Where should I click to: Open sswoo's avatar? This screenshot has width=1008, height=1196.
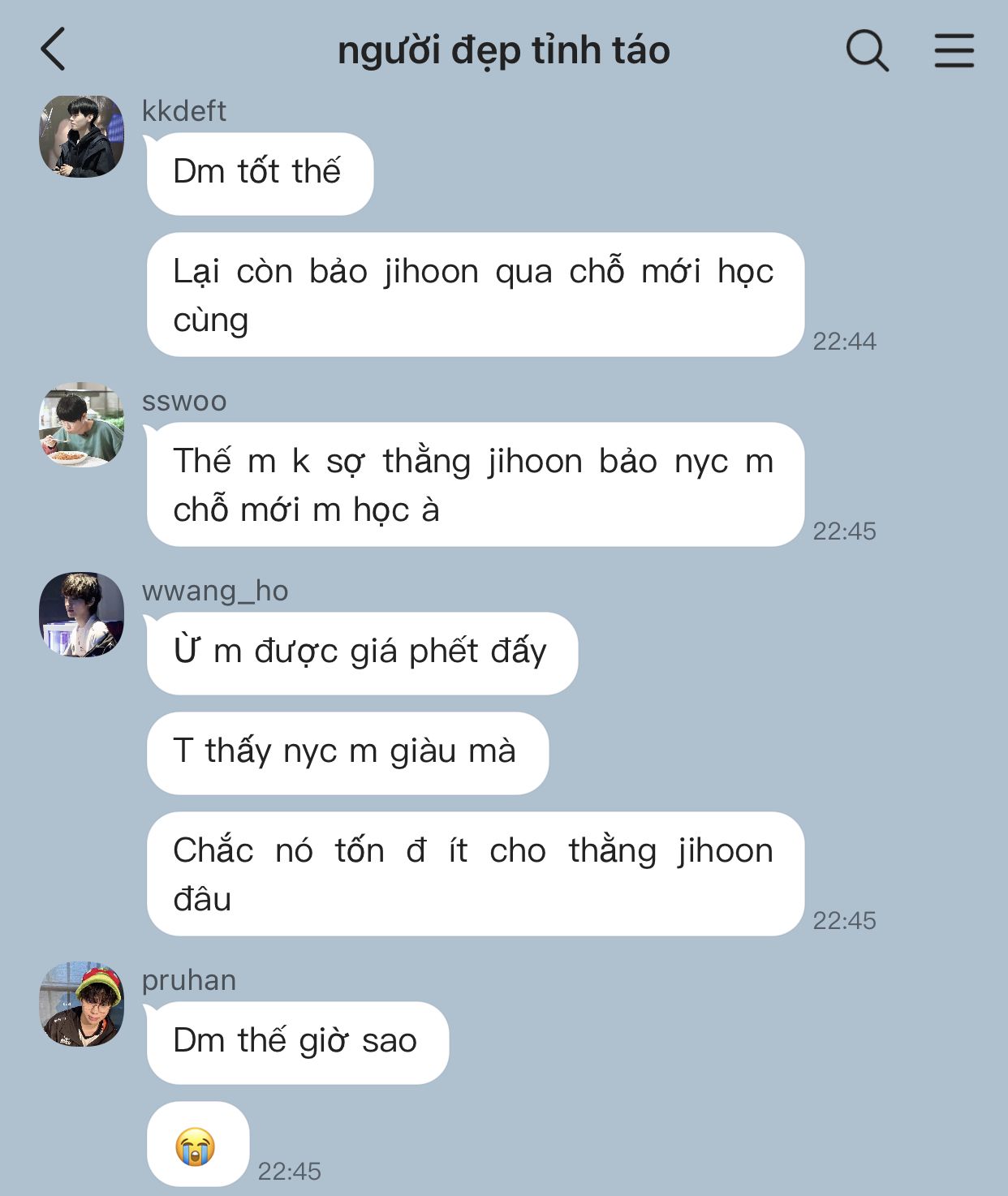pyautogui.click(x=81, y=425)
